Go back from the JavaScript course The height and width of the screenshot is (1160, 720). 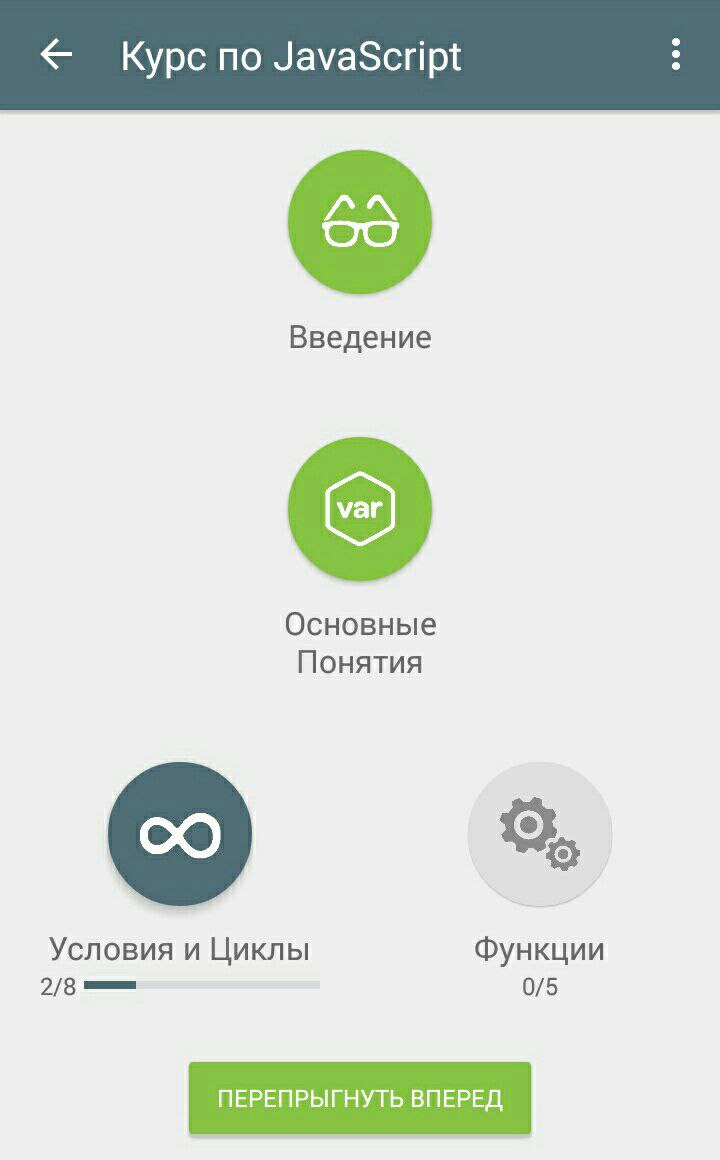pos(57,55)
